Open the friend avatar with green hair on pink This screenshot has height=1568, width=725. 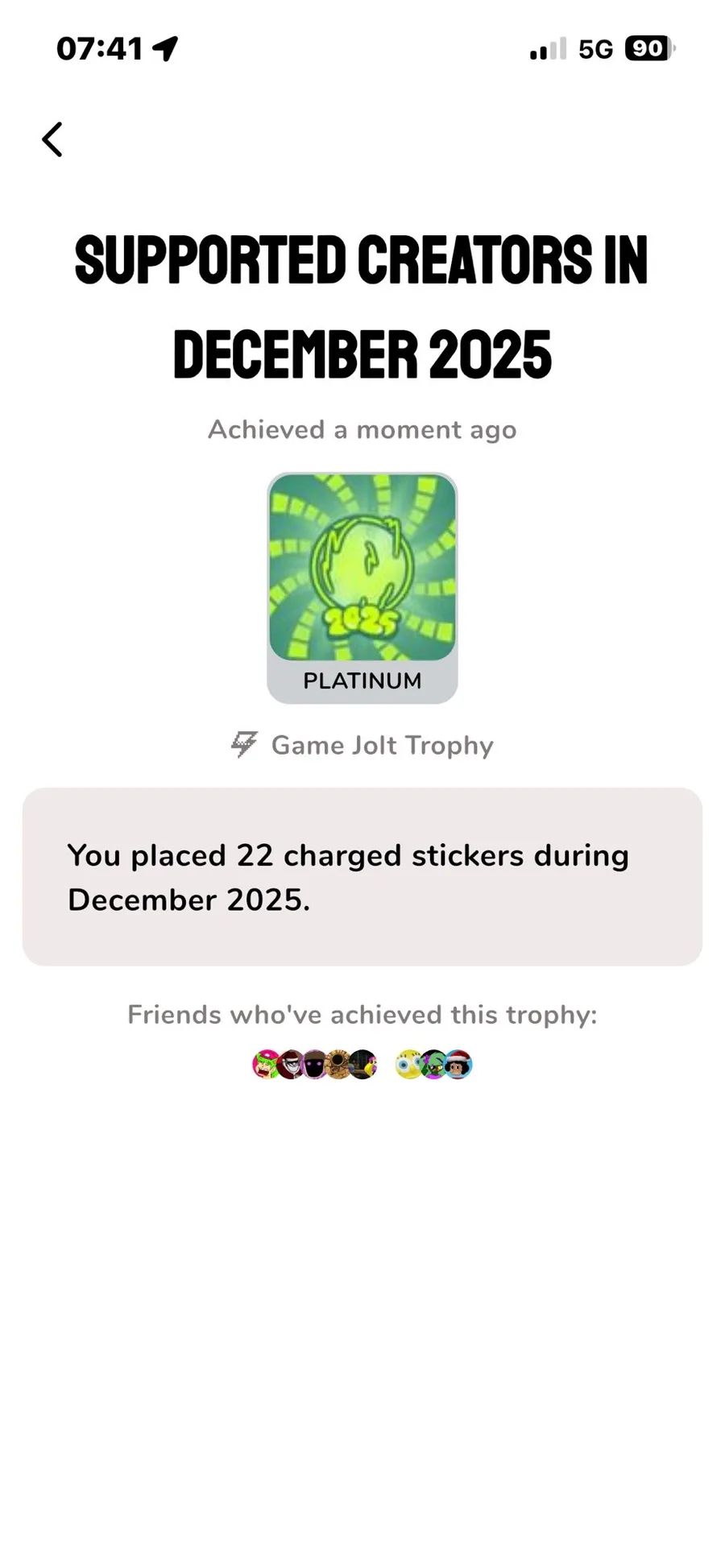(266, 1064)
